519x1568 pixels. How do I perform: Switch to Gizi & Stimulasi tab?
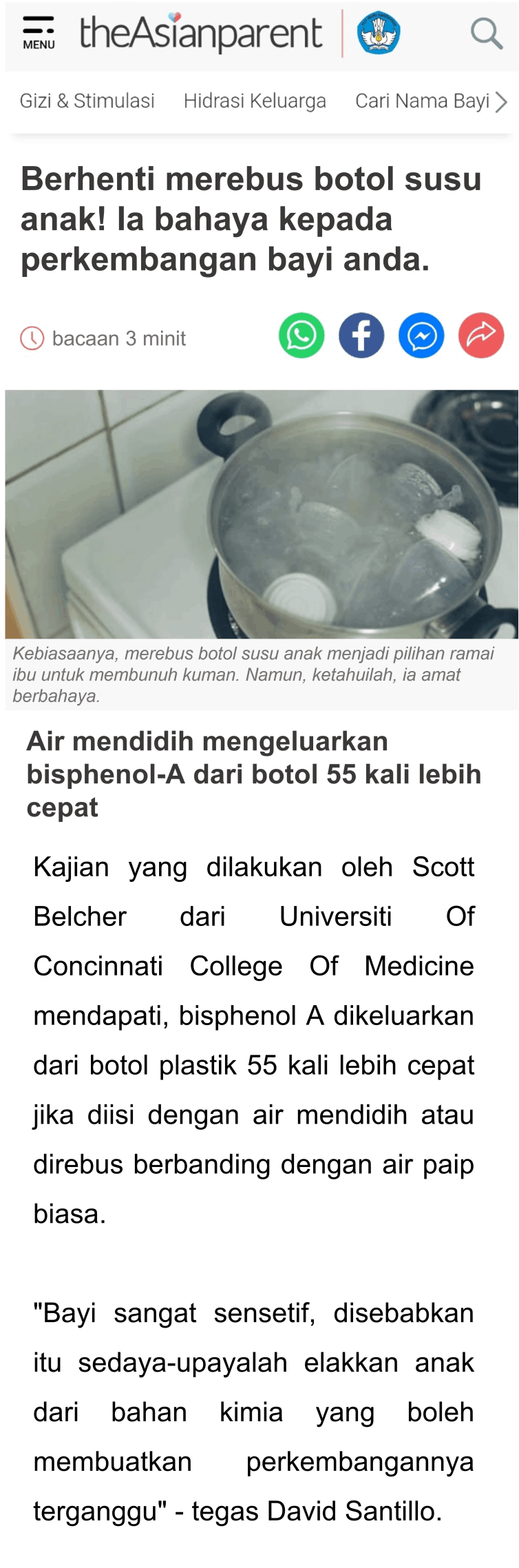coord(87,101)
